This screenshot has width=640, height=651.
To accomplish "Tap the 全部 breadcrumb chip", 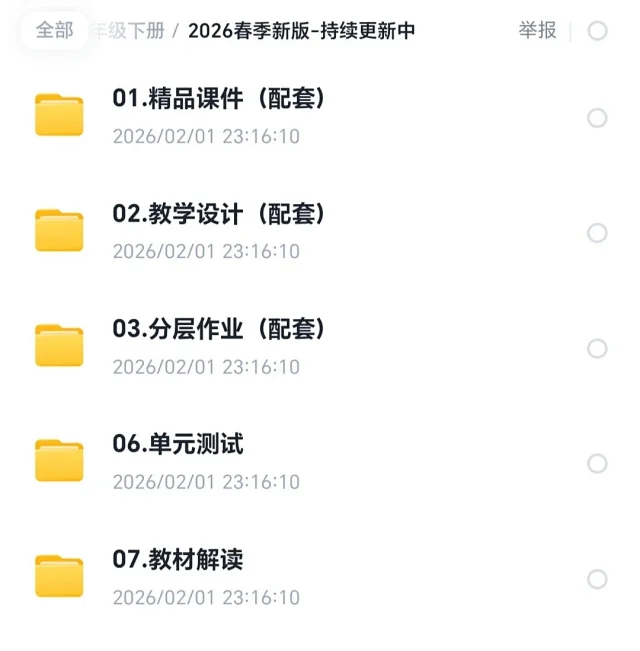I will pos(55,30).
